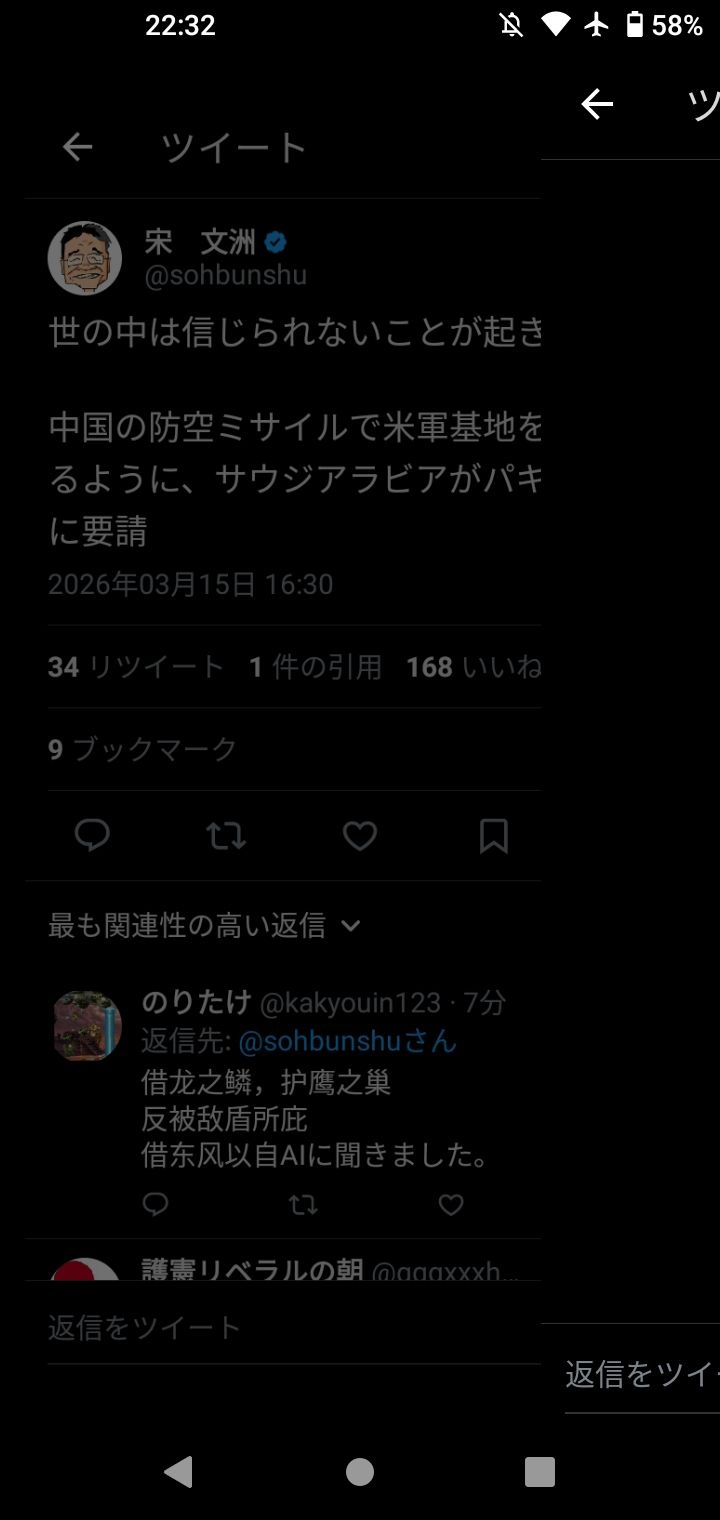The image size is (720, 1520).
Task: View the 1 件の引用 quotes
Action: (x=316, y=667)
